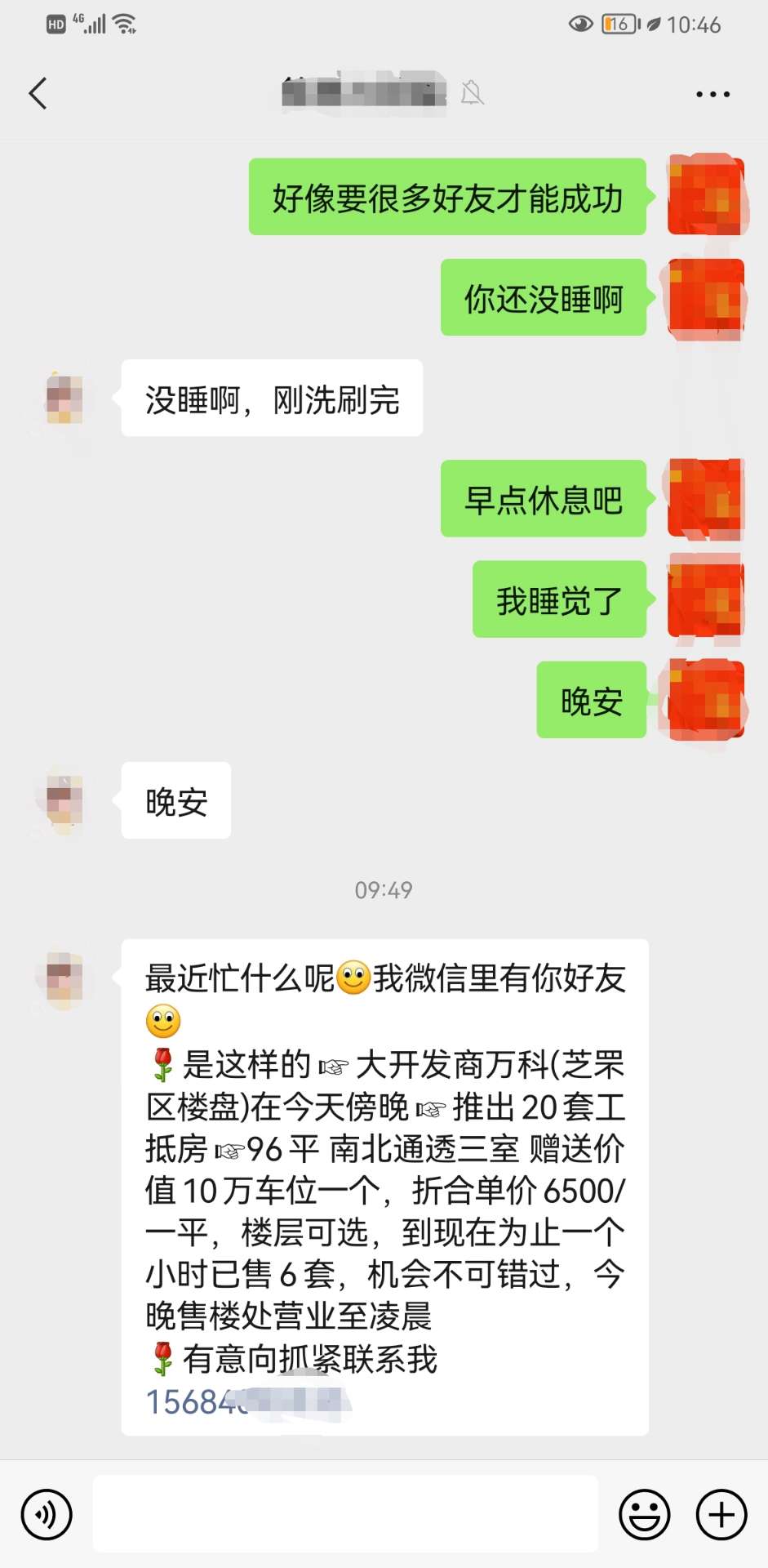Go back to the chat list
This screenshot has width=768, height=1568.
tap(38, 93)
